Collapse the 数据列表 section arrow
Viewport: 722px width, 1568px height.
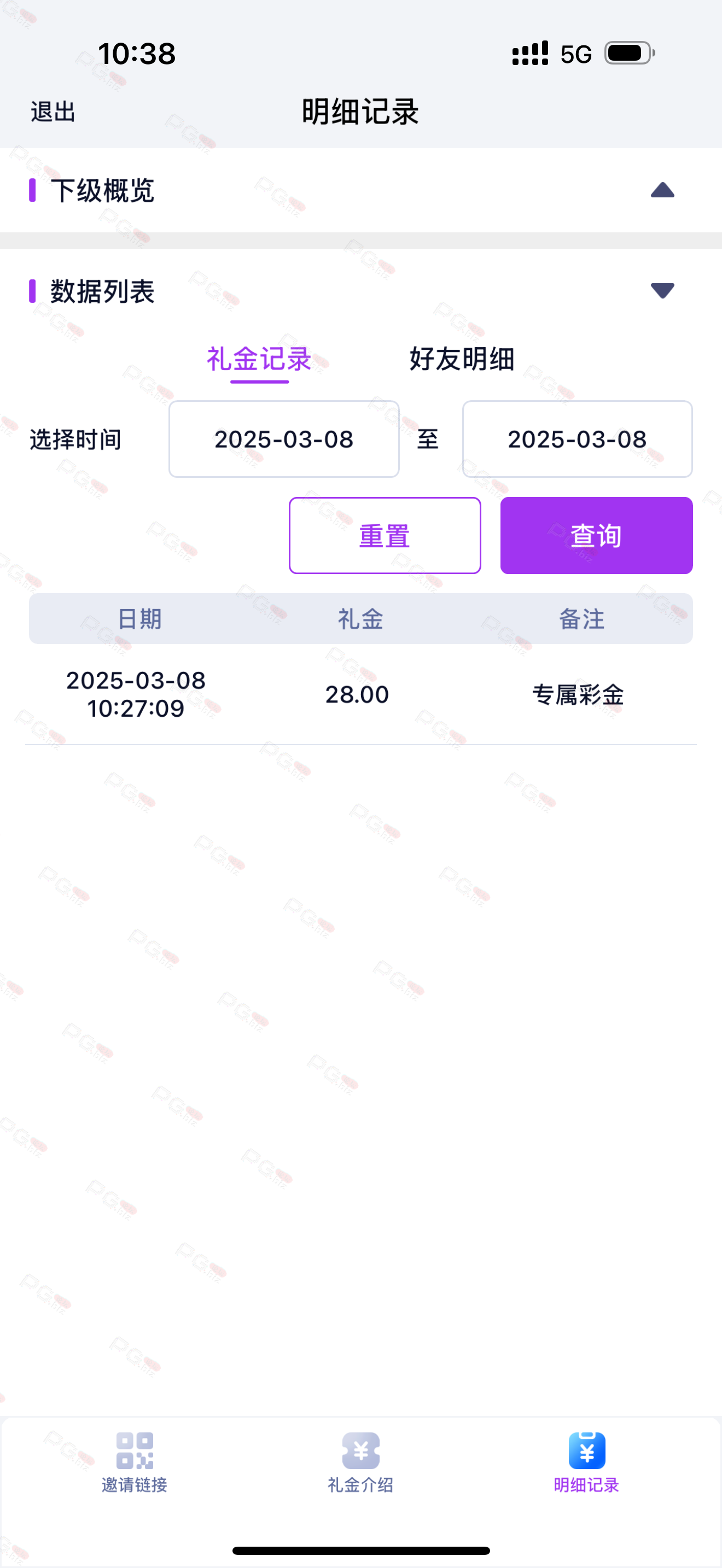click(x=662, y=290)
